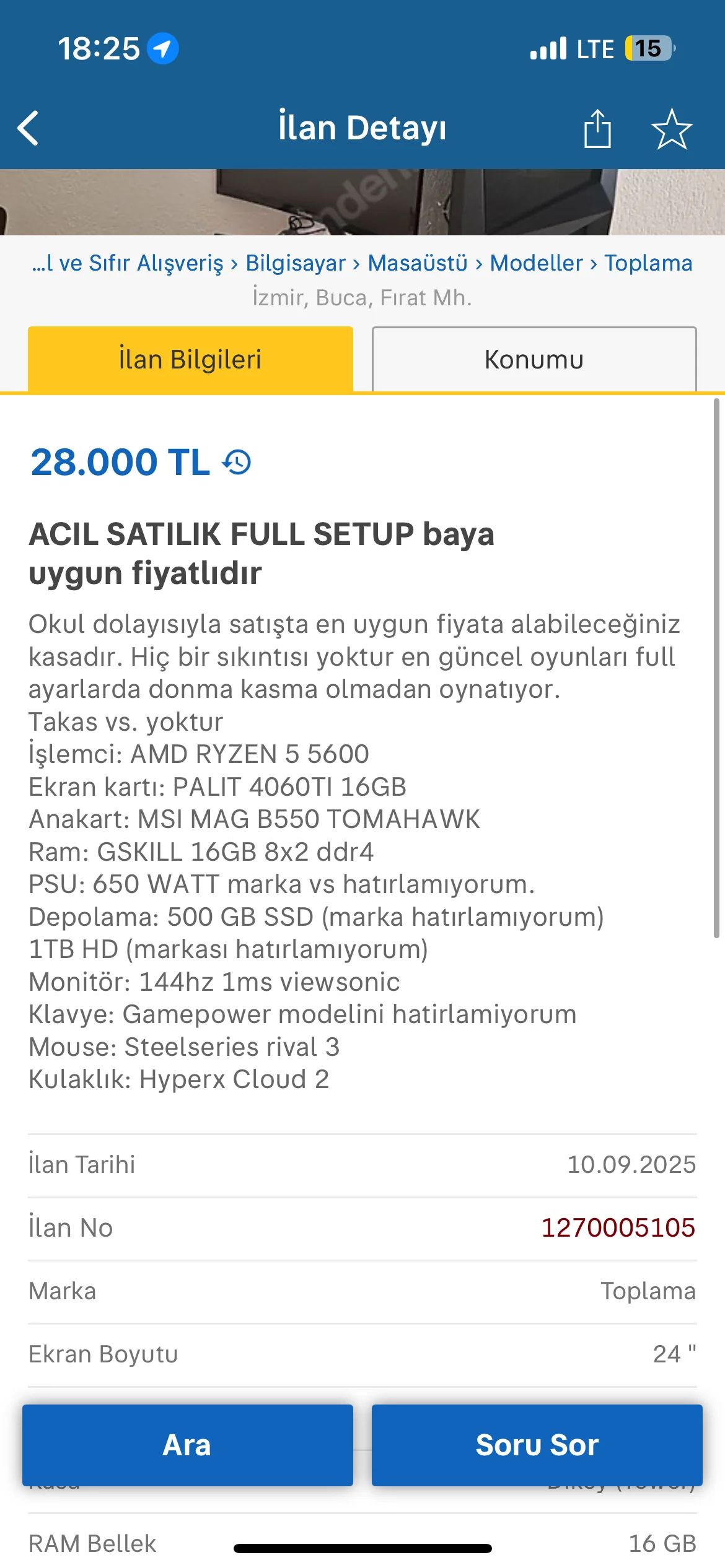Image resolution: width=725 pixels, height=1568 pixels.
Task: Open the Masaüstü breadcrumb category
Action: 418,263
